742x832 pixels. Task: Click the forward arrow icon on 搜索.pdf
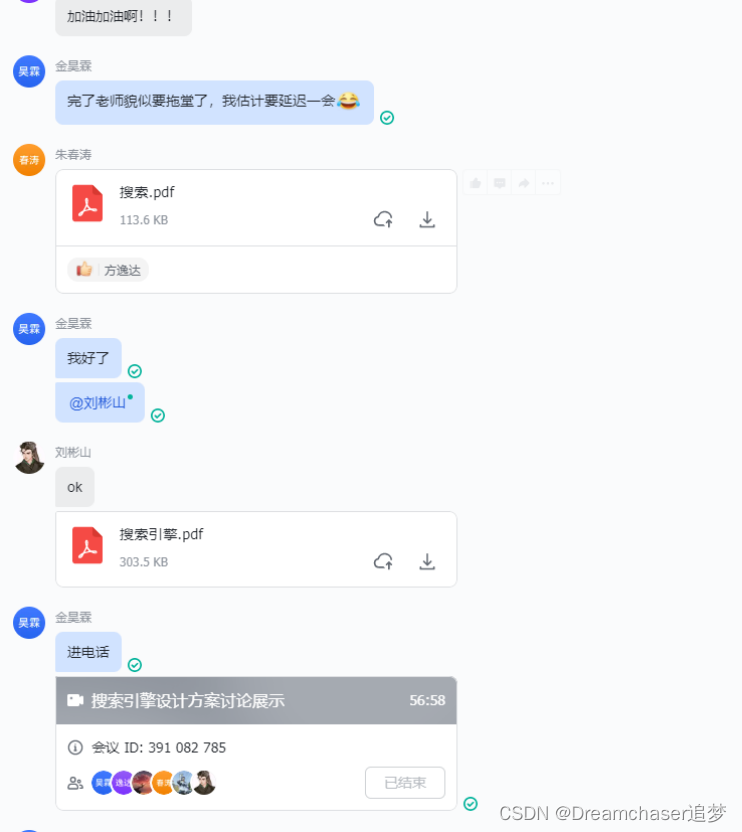tap(383, 219)
